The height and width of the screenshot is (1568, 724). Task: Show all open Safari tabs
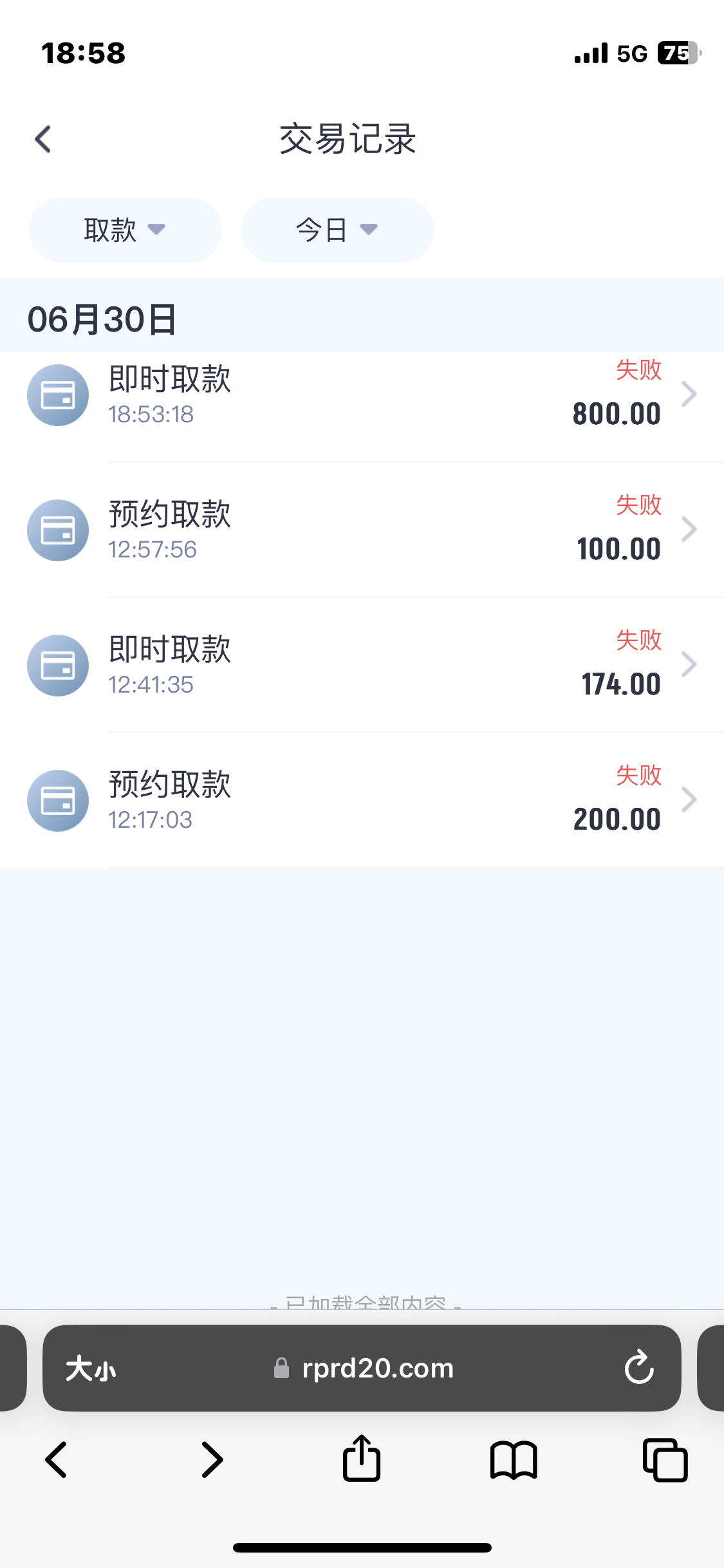pos(665,1460)
